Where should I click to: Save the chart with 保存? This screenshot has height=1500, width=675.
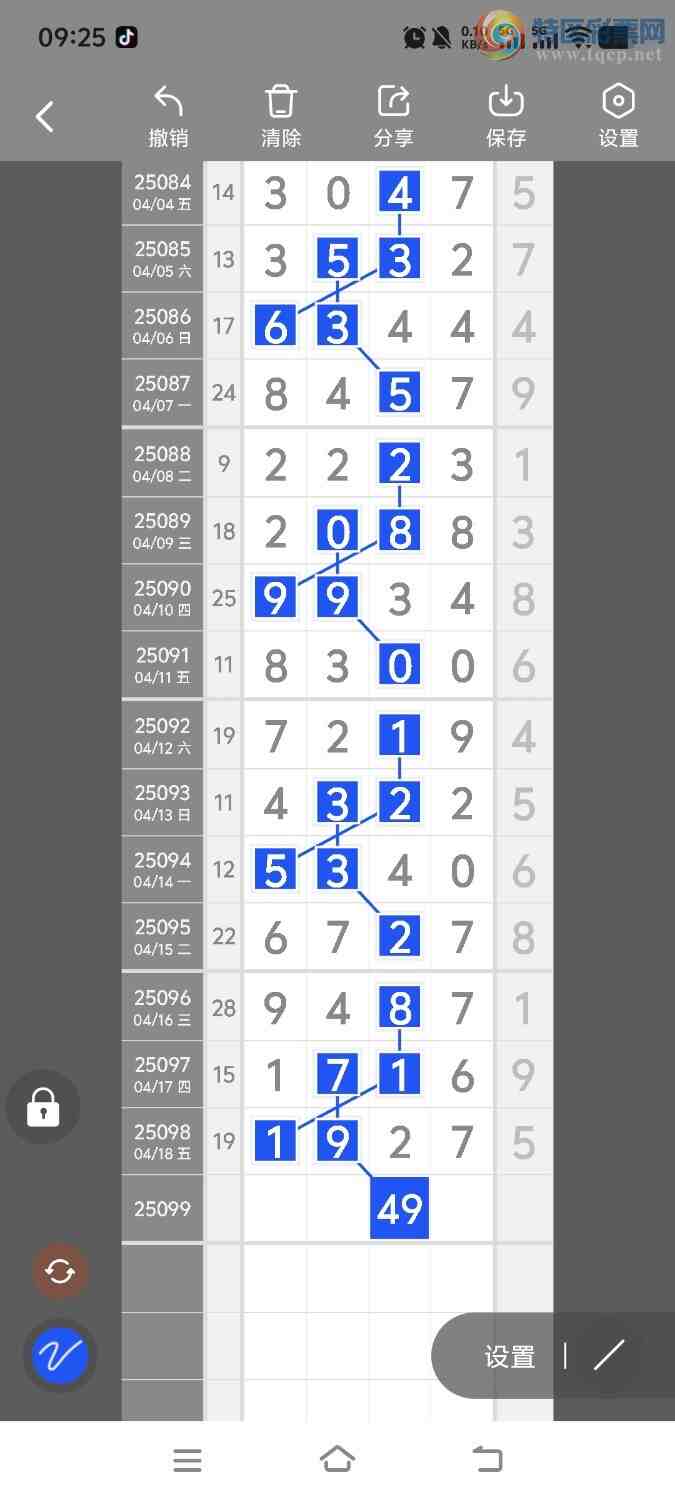pos(506,117)
